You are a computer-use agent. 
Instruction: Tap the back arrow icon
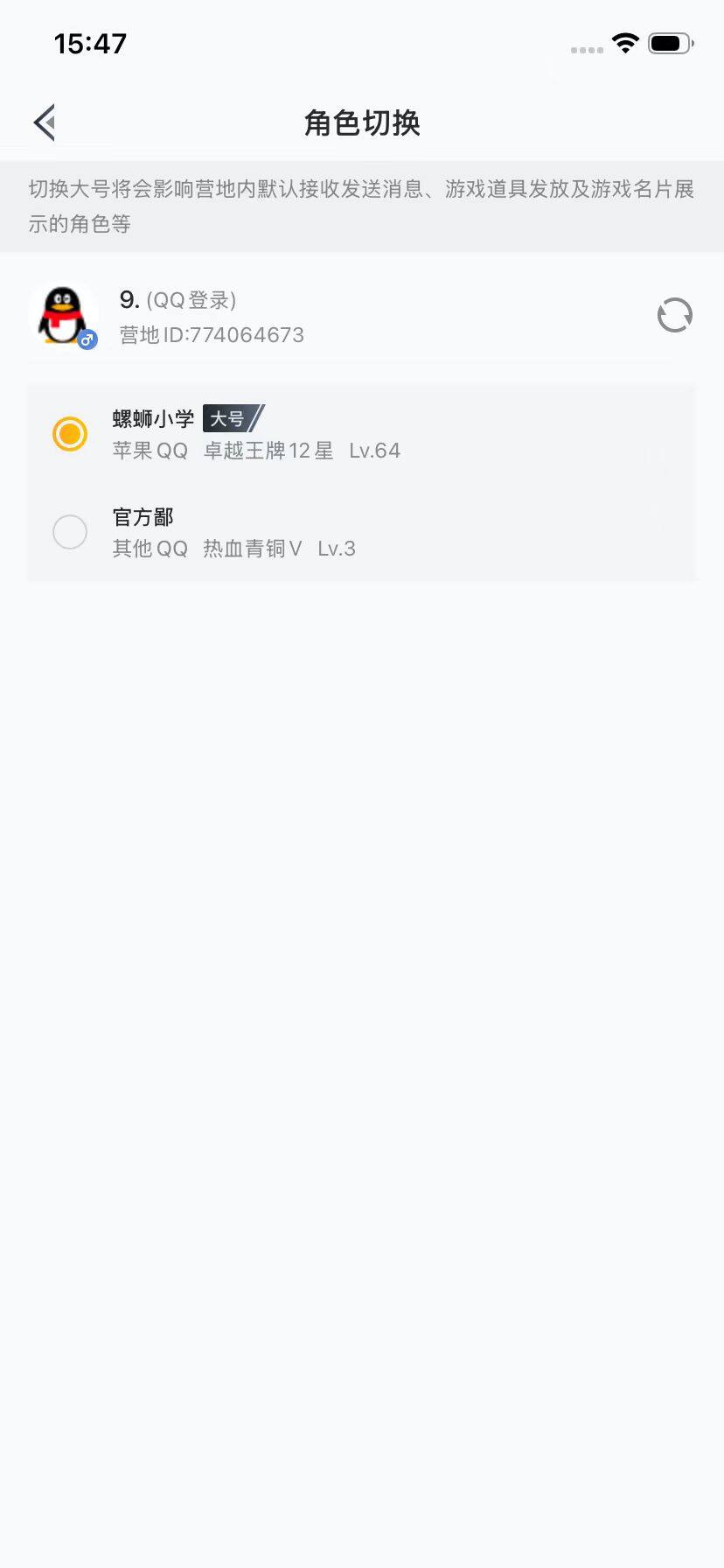[x=44, y=122]
